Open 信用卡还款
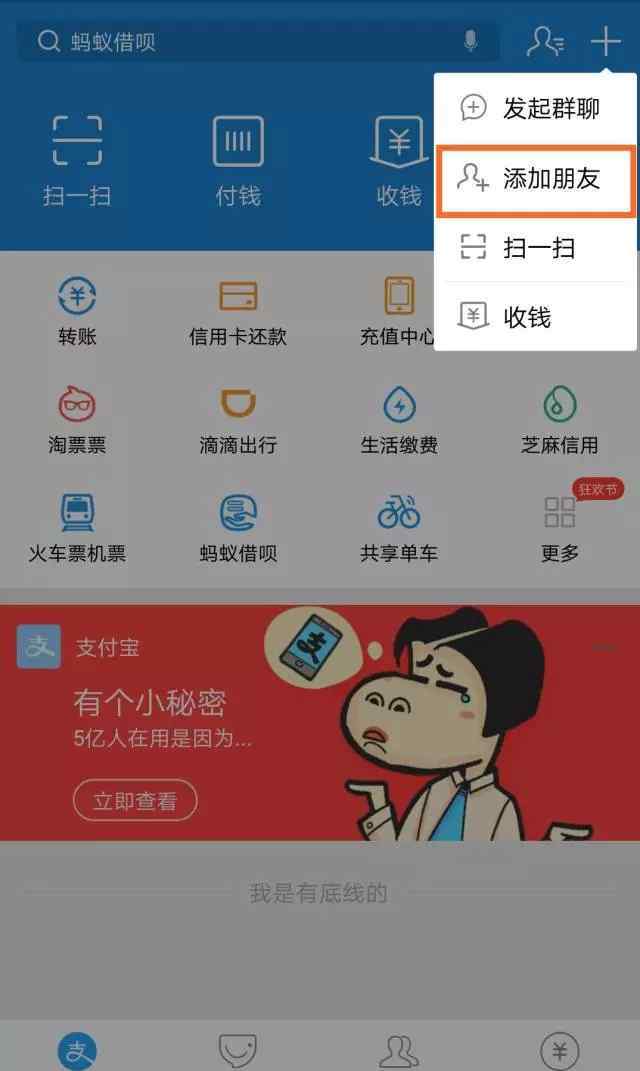Viewport: 640px width, 1071px height. (238, 313)
